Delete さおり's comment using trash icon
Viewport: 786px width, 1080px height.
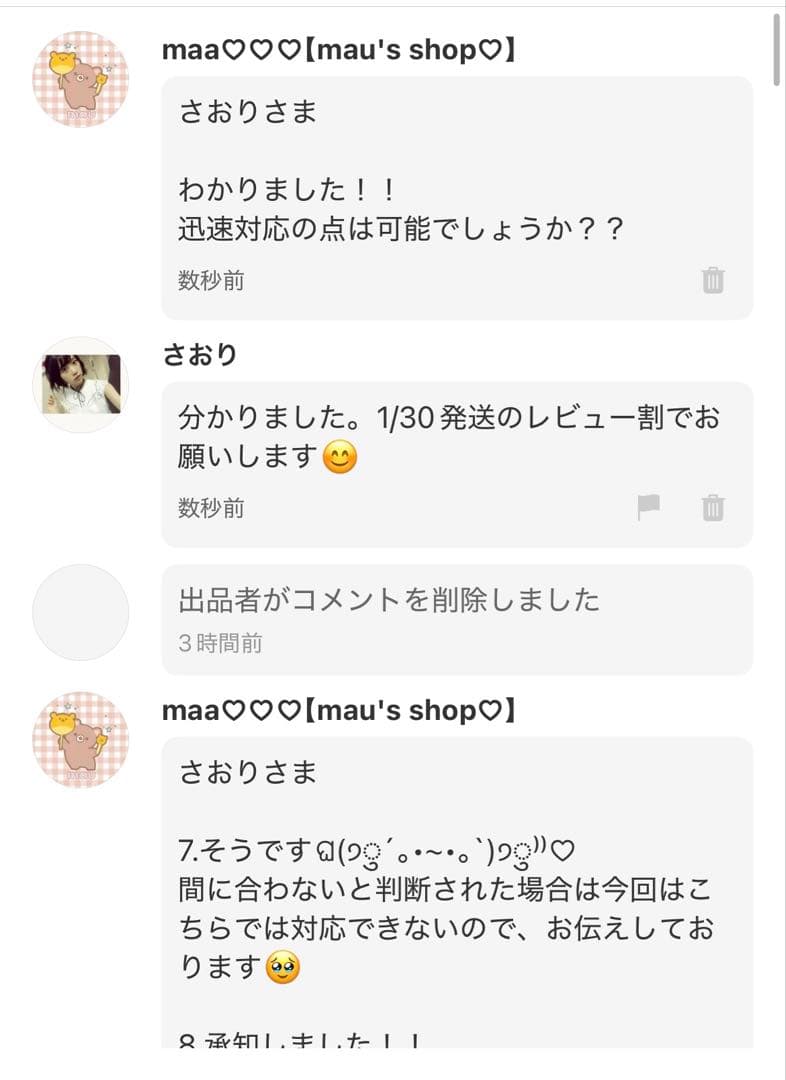tap(712, 509)
